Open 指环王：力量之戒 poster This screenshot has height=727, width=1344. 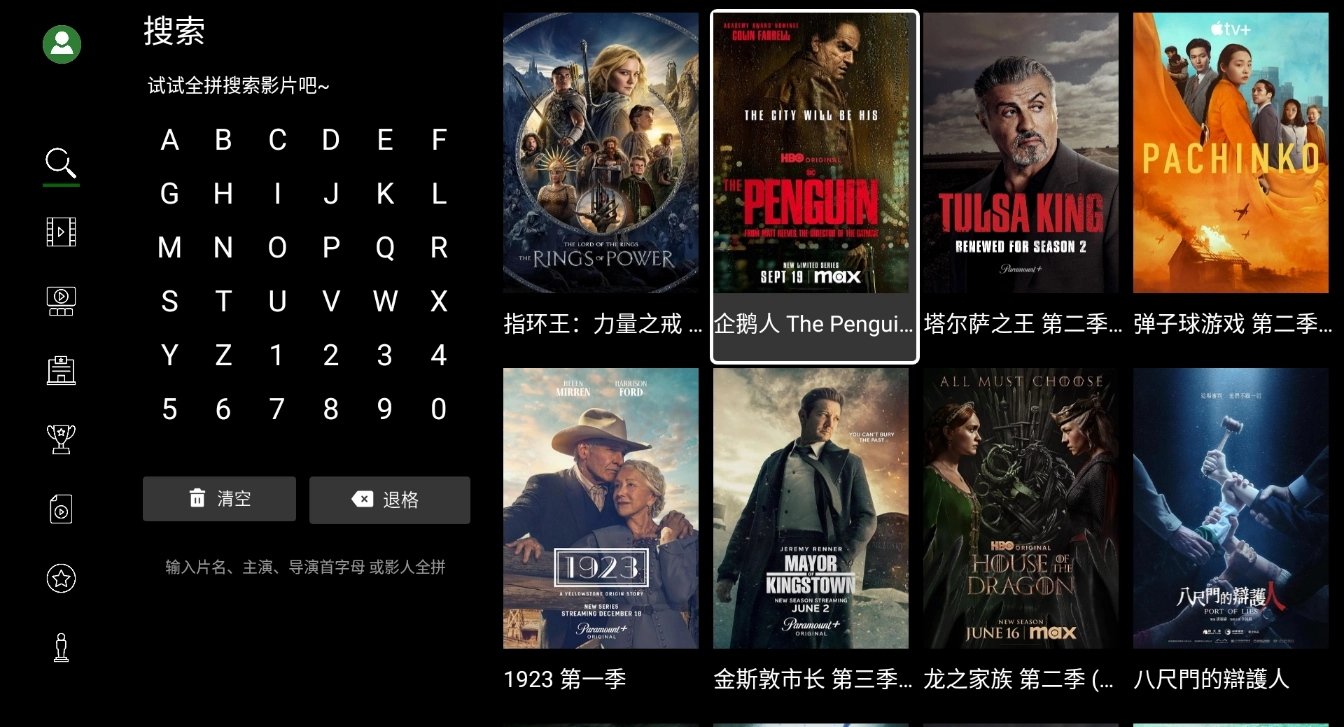(601, 153)
